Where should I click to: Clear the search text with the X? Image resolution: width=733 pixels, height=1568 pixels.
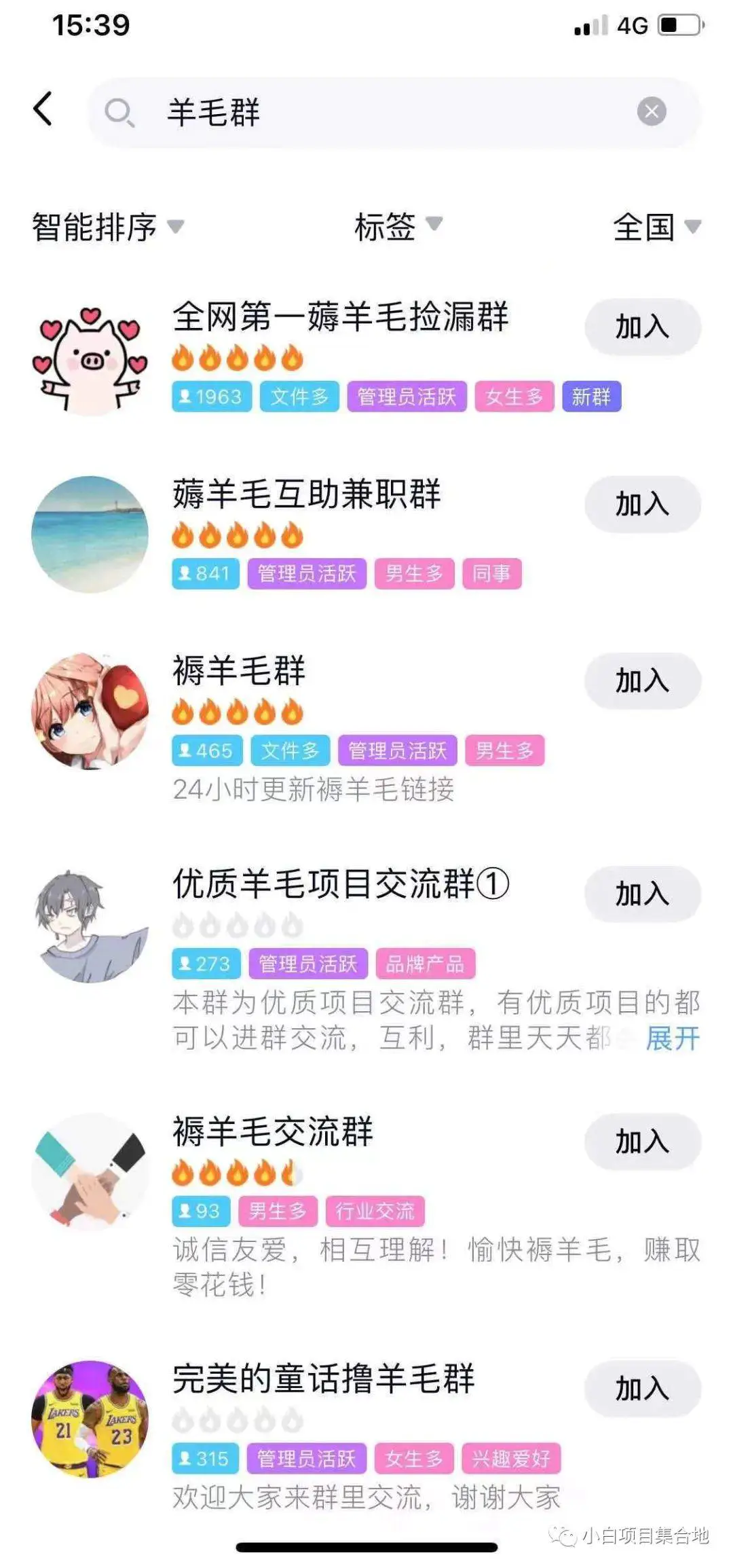651,111
